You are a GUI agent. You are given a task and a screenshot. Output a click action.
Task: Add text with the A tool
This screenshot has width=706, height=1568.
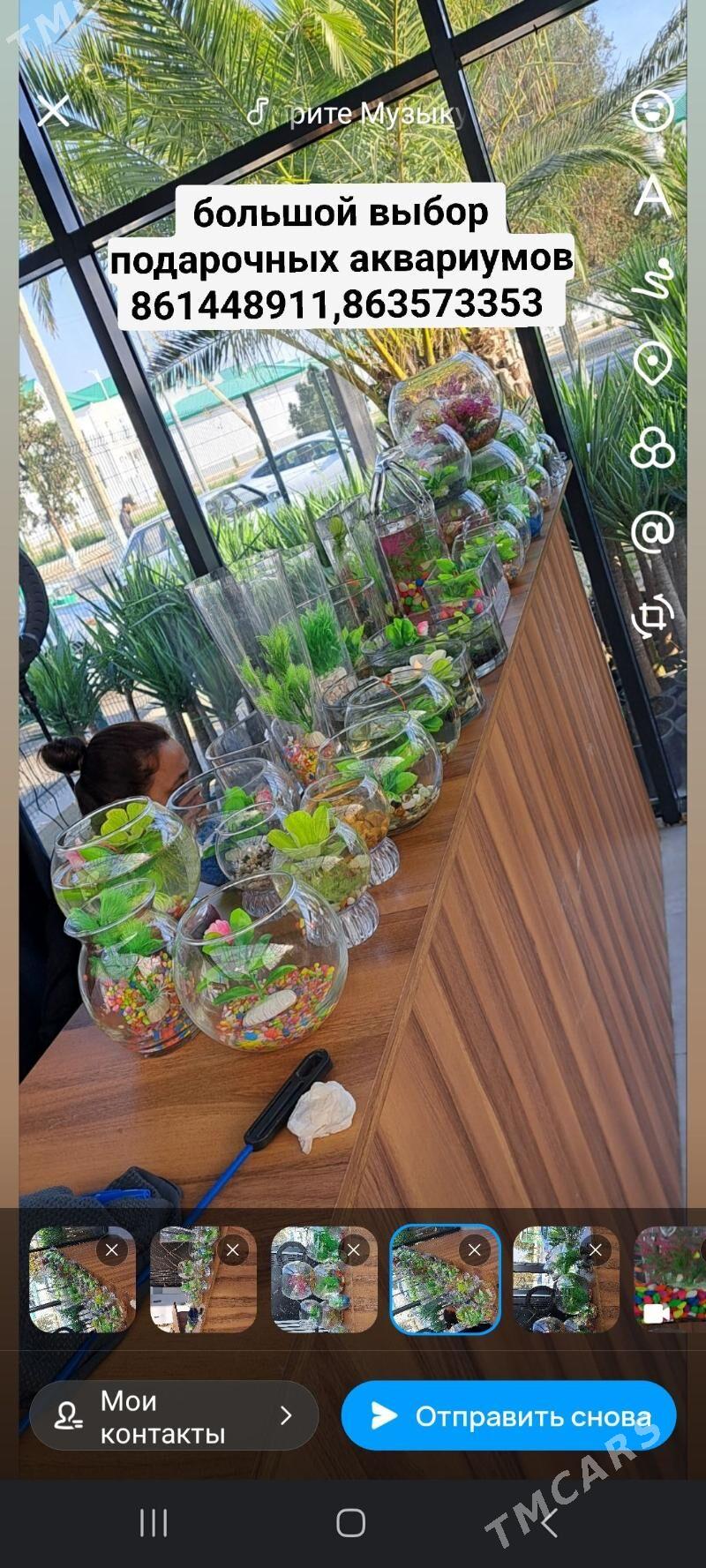point(652,196)
